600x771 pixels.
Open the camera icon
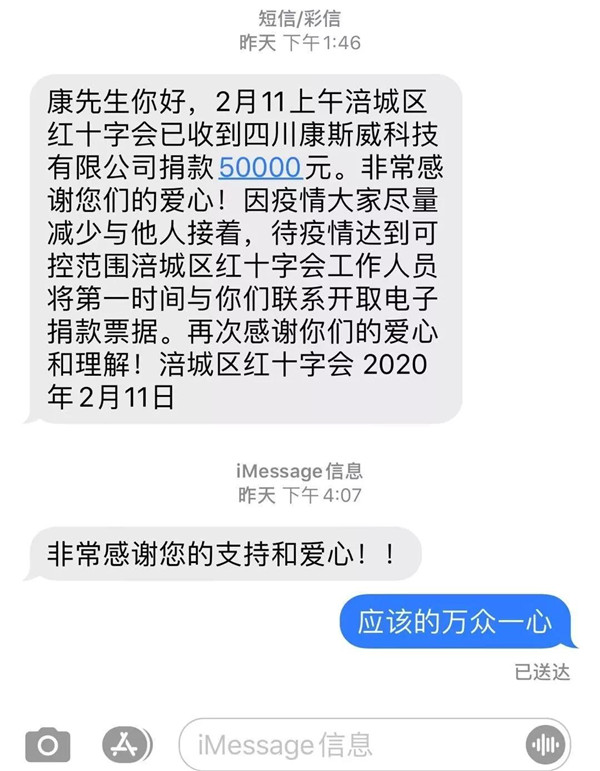(x=47, y=745)
